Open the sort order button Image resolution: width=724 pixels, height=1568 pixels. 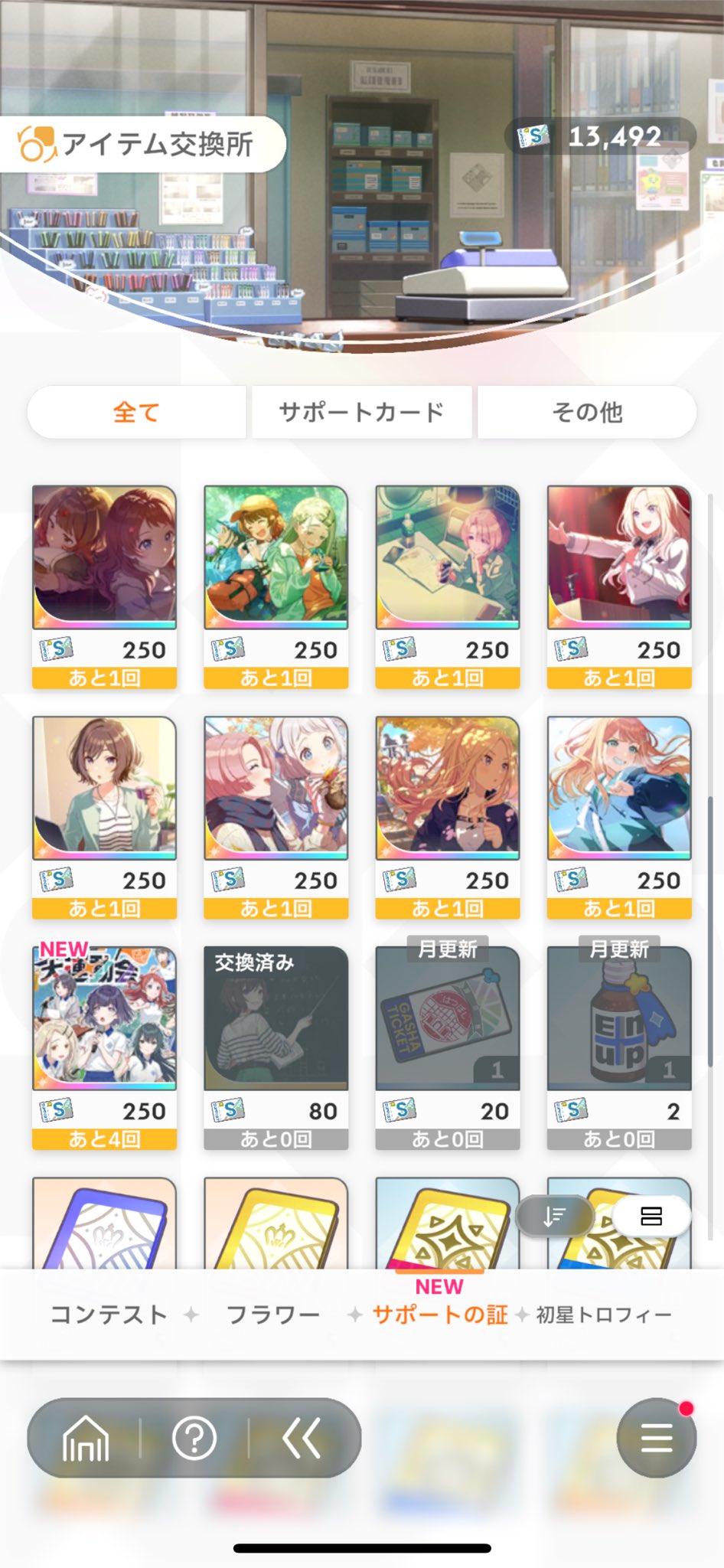pyautogui.click(x=554, y=1216)
